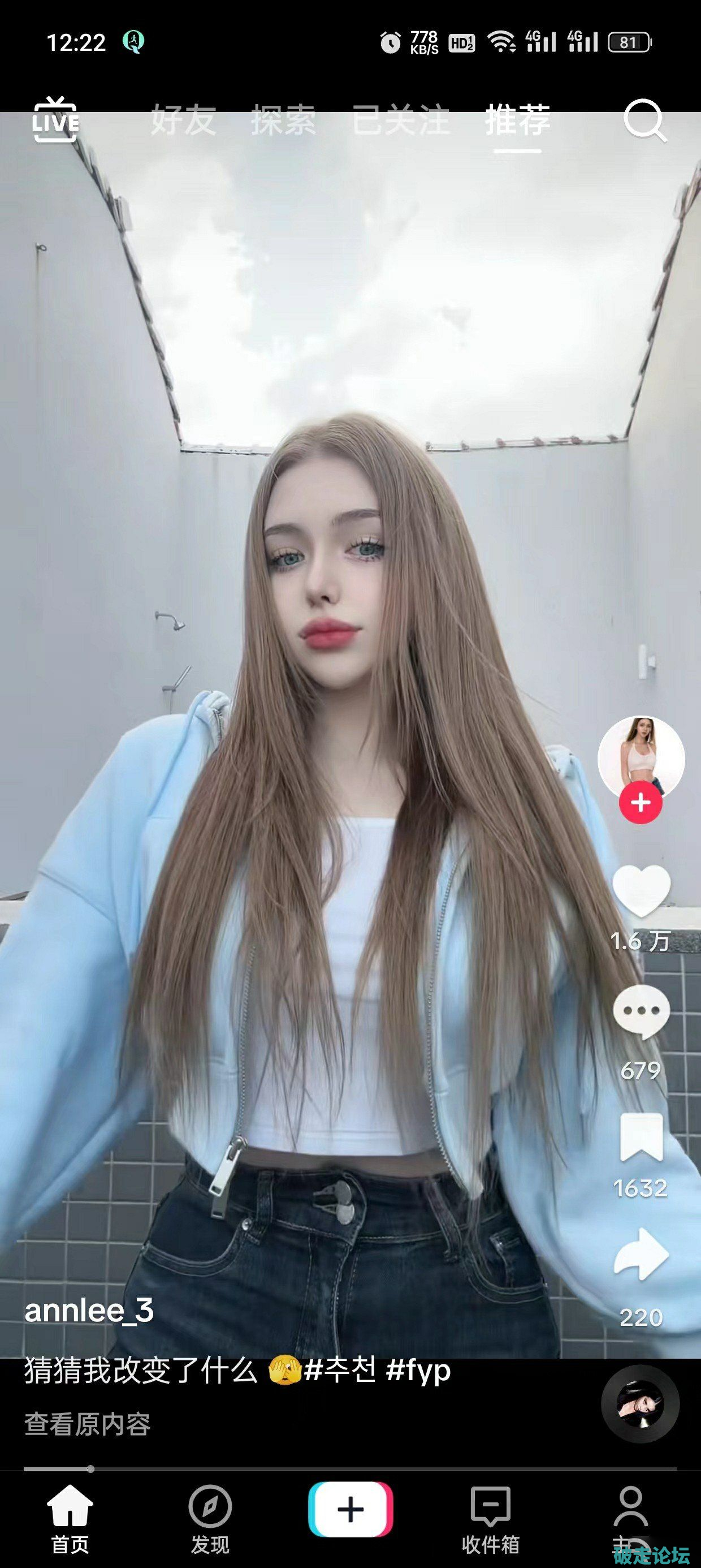Create a new video with plus button
The height and width of the screenshot is (1568, 701).
[350, 1510]
